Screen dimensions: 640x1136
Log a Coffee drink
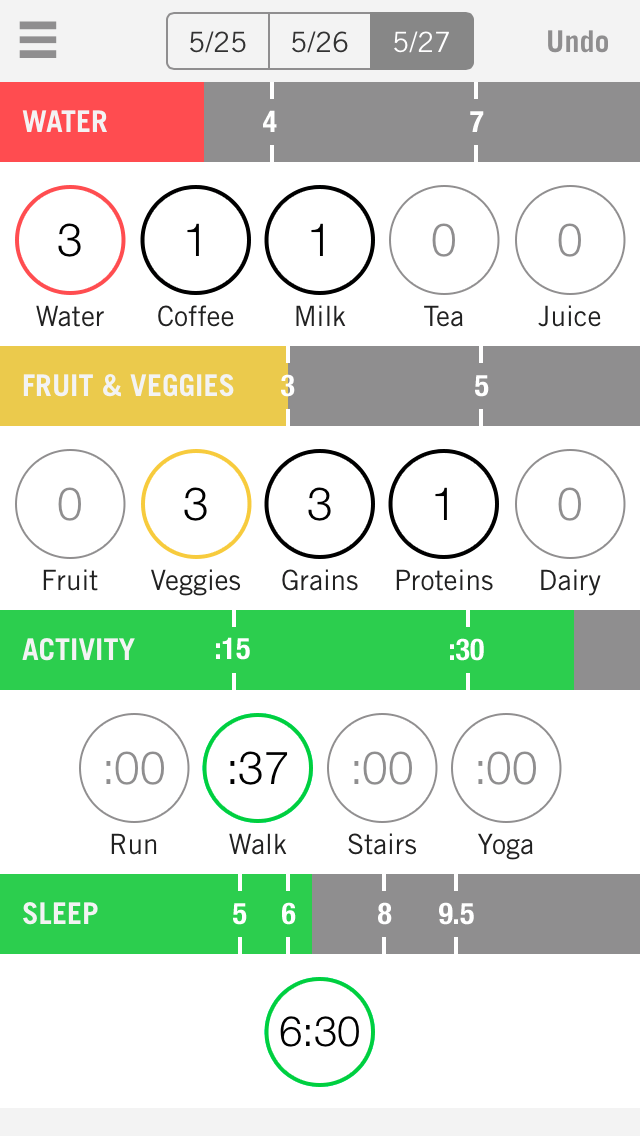195,240
